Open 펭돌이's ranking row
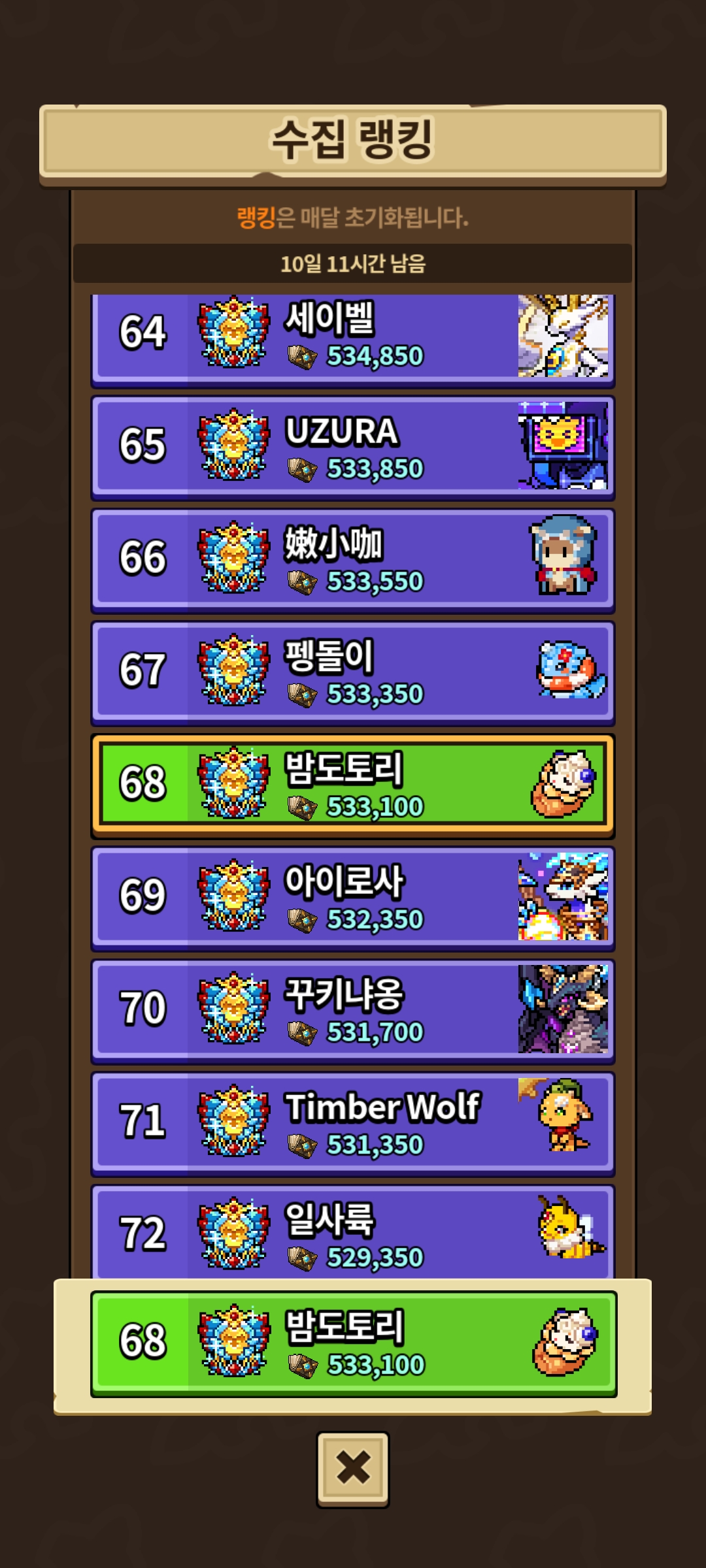706x1568 pixels. coord(353,673)
